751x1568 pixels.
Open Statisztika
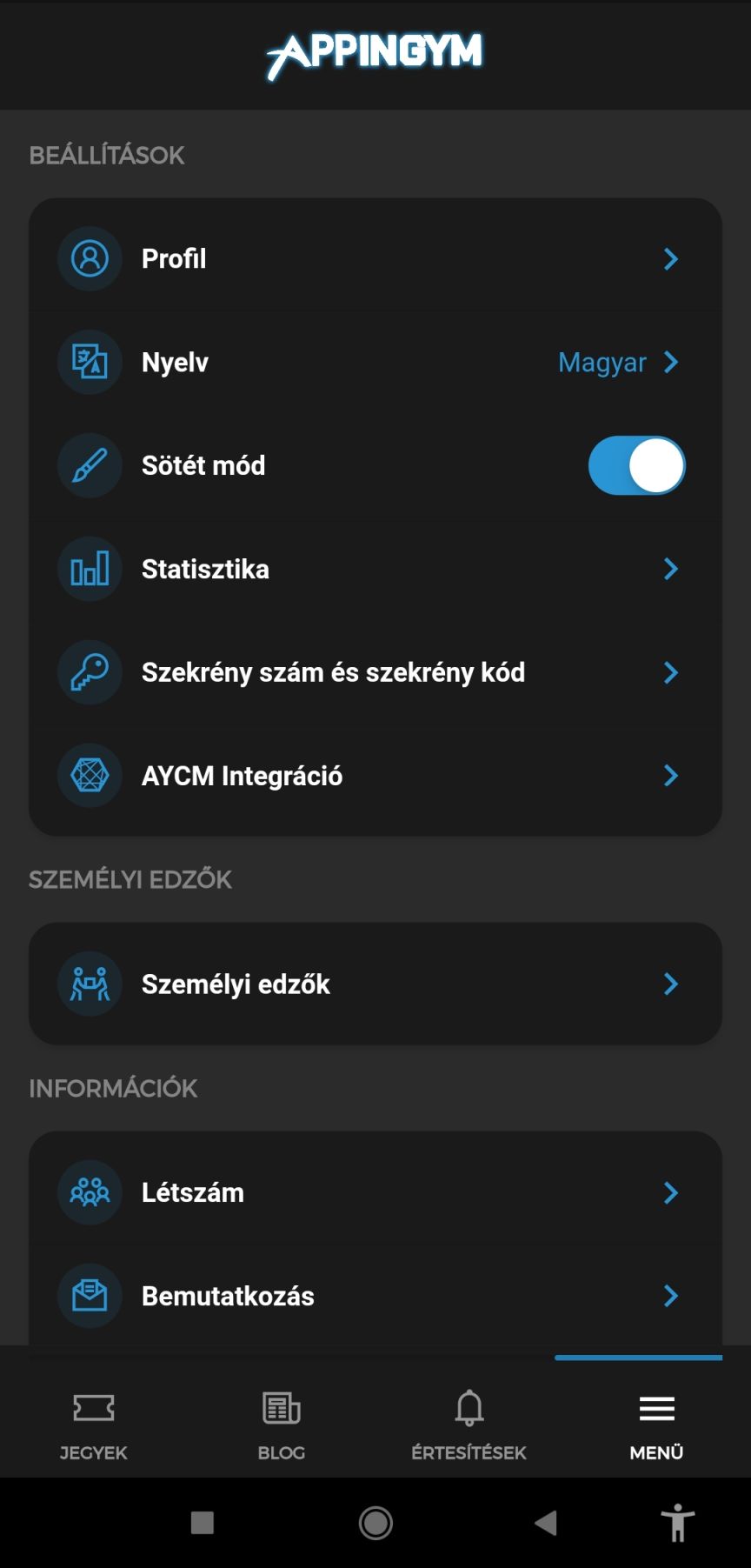pyautogui.click(x=375, y=569)
